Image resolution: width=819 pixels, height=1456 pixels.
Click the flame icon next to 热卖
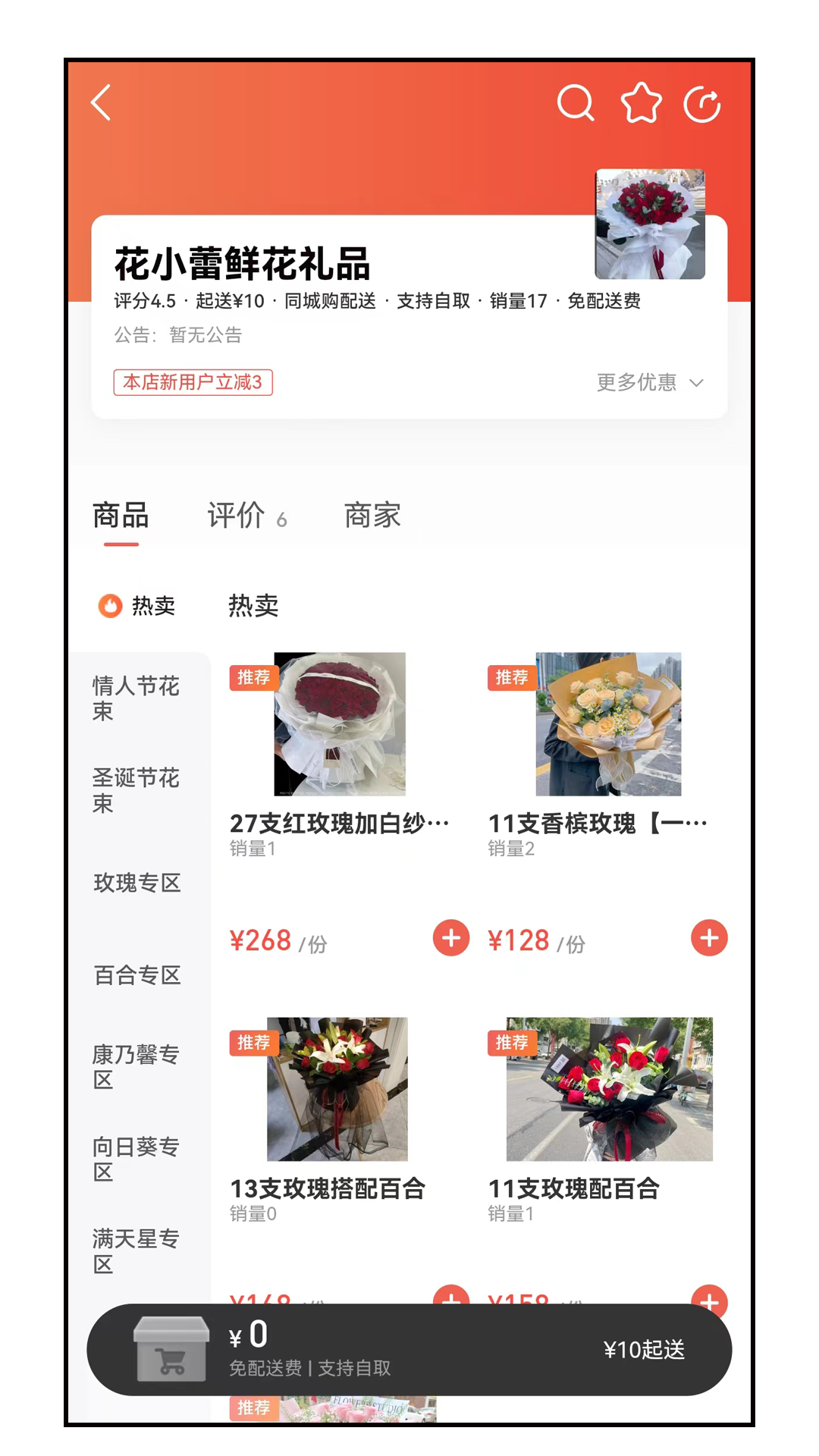[110, 607]
